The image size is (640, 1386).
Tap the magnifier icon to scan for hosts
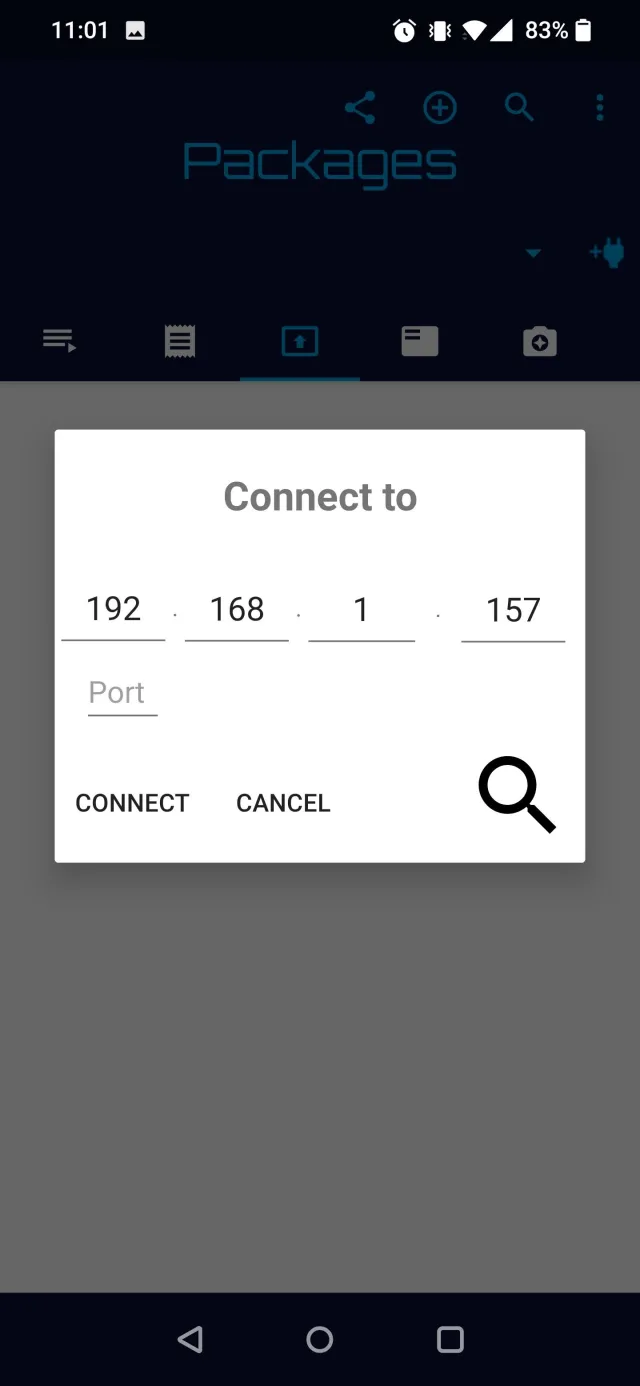(x=516, y=795)
